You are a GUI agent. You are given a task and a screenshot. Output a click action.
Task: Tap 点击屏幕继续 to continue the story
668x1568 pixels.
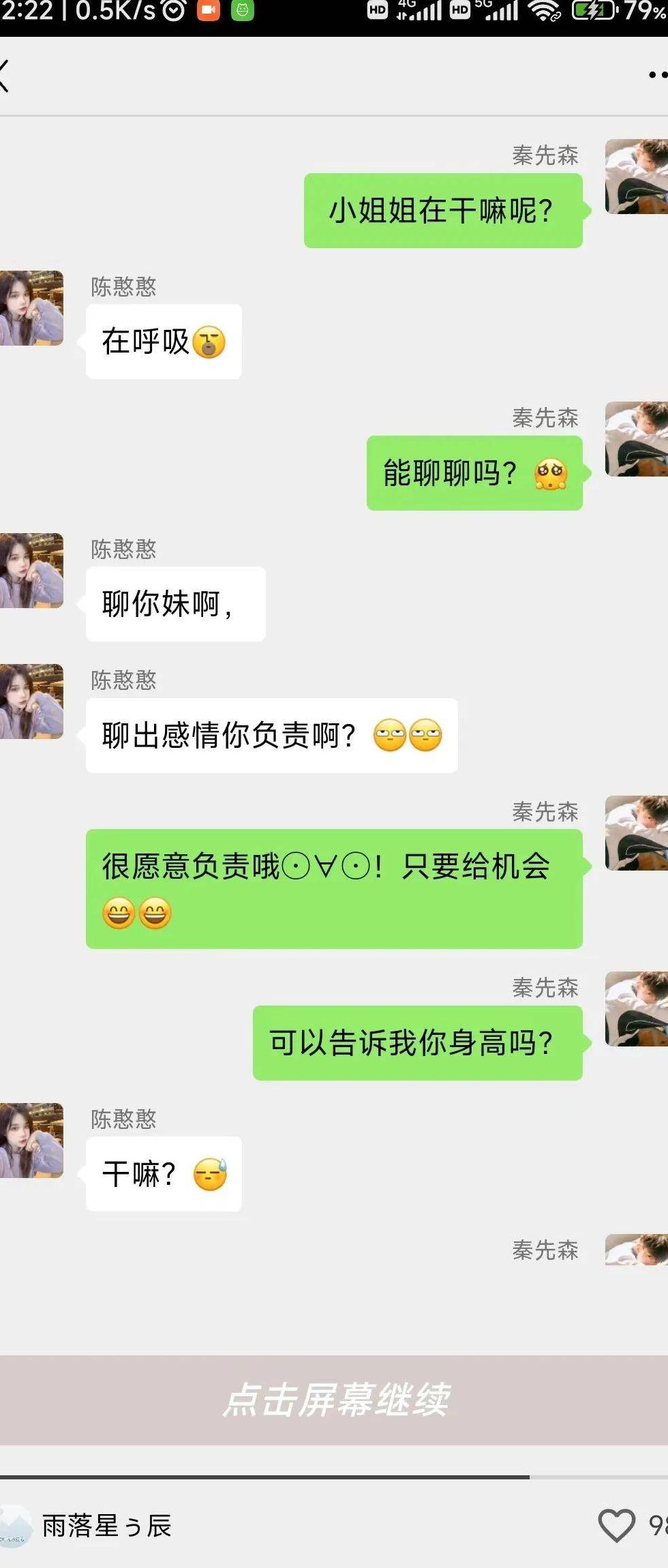[334, 1400]
